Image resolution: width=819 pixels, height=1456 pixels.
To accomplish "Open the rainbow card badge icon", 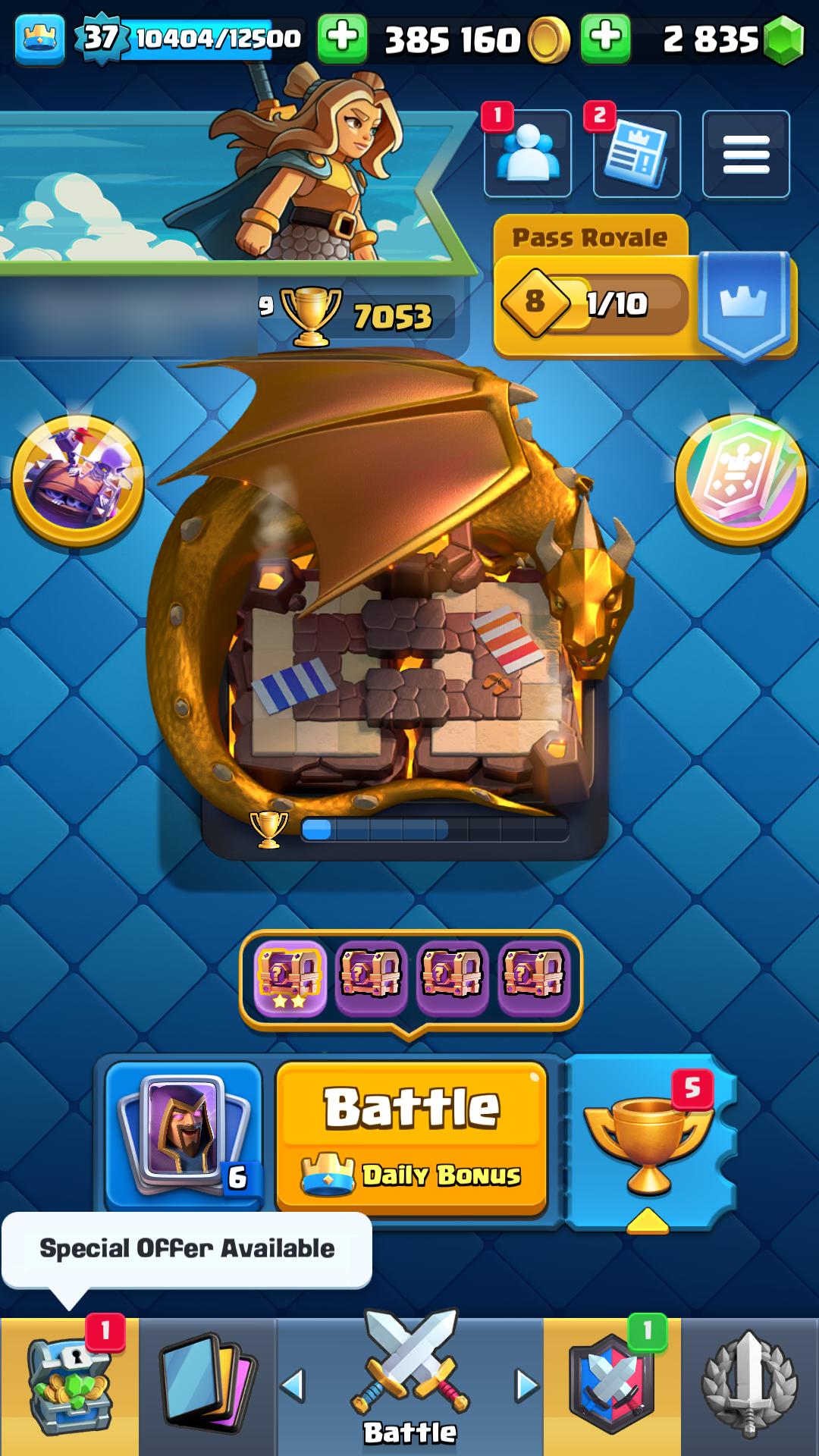I will point(741,479).
